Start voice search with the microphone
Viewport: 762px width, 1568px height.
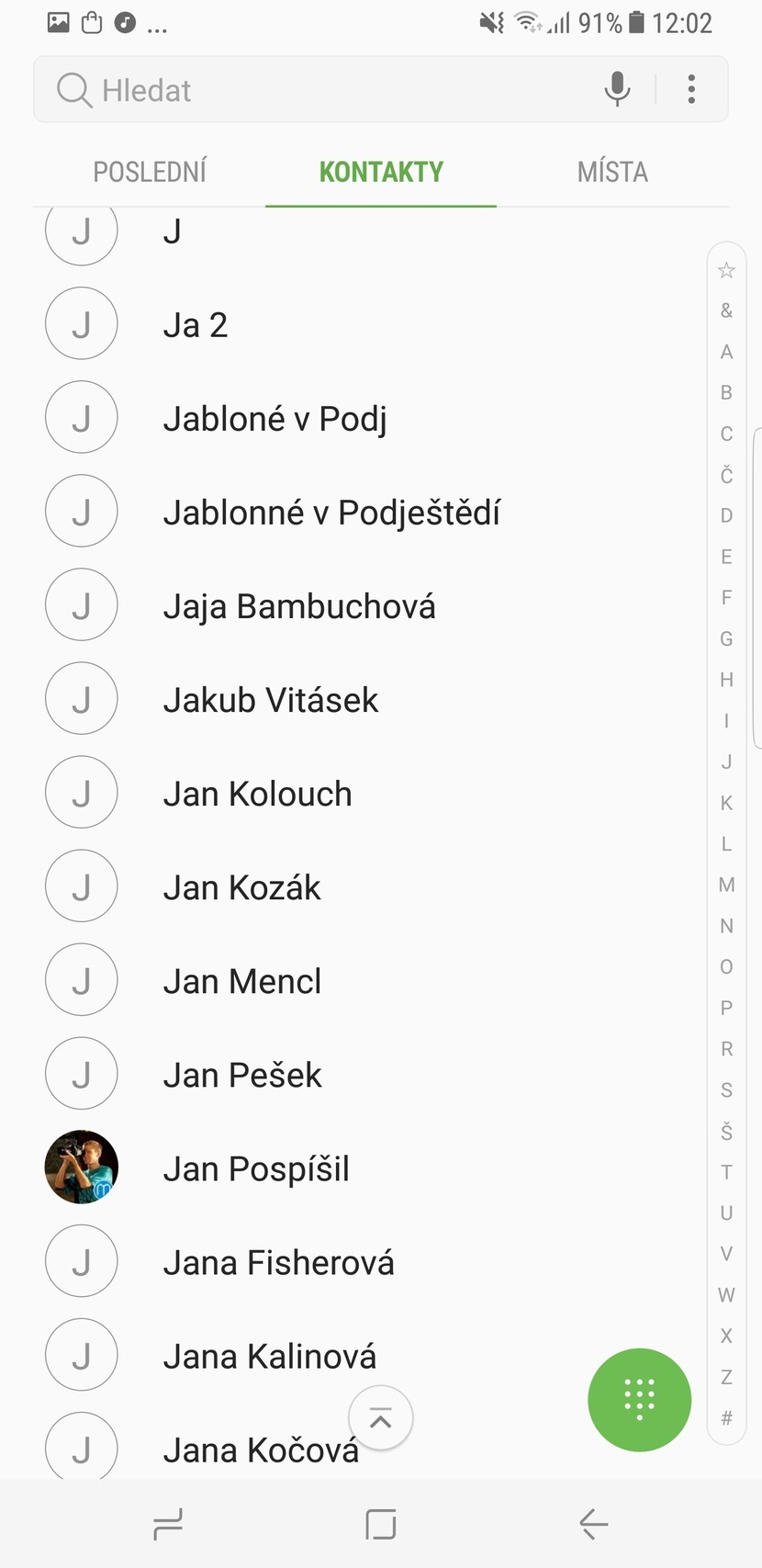point(617,89)
